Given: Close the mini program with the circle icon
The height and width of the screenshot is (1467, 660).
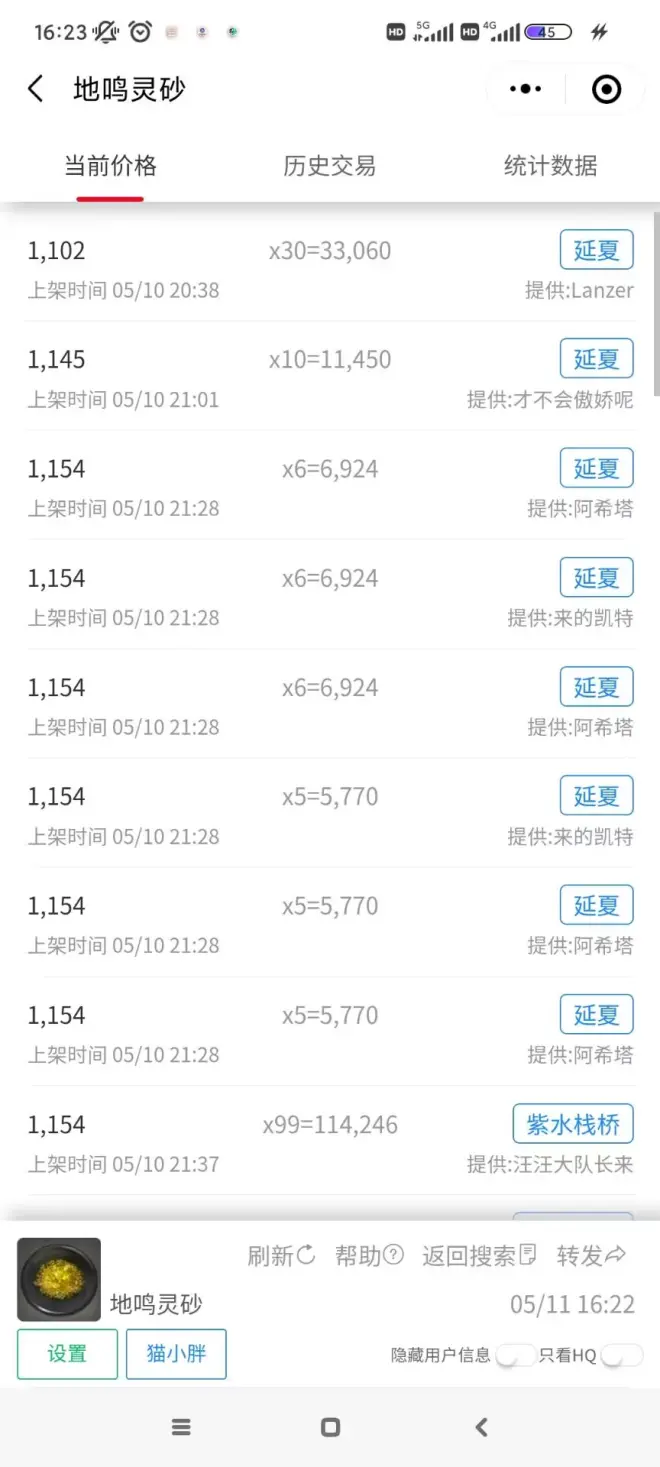Looking at the screenshot, I should pyautogui.click(x=606, y=89).
